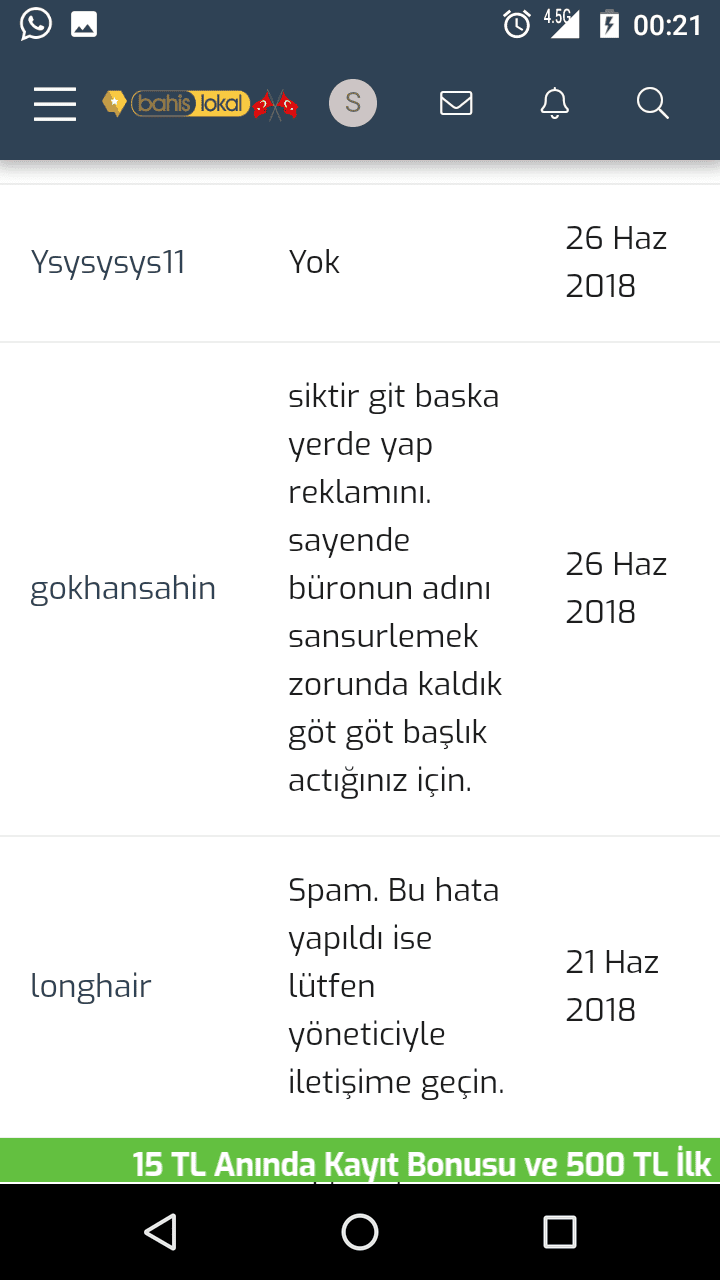Tap the search magnifier icon
The width and height of the screenshot is (720, 1280).
[x=652, y=103]
